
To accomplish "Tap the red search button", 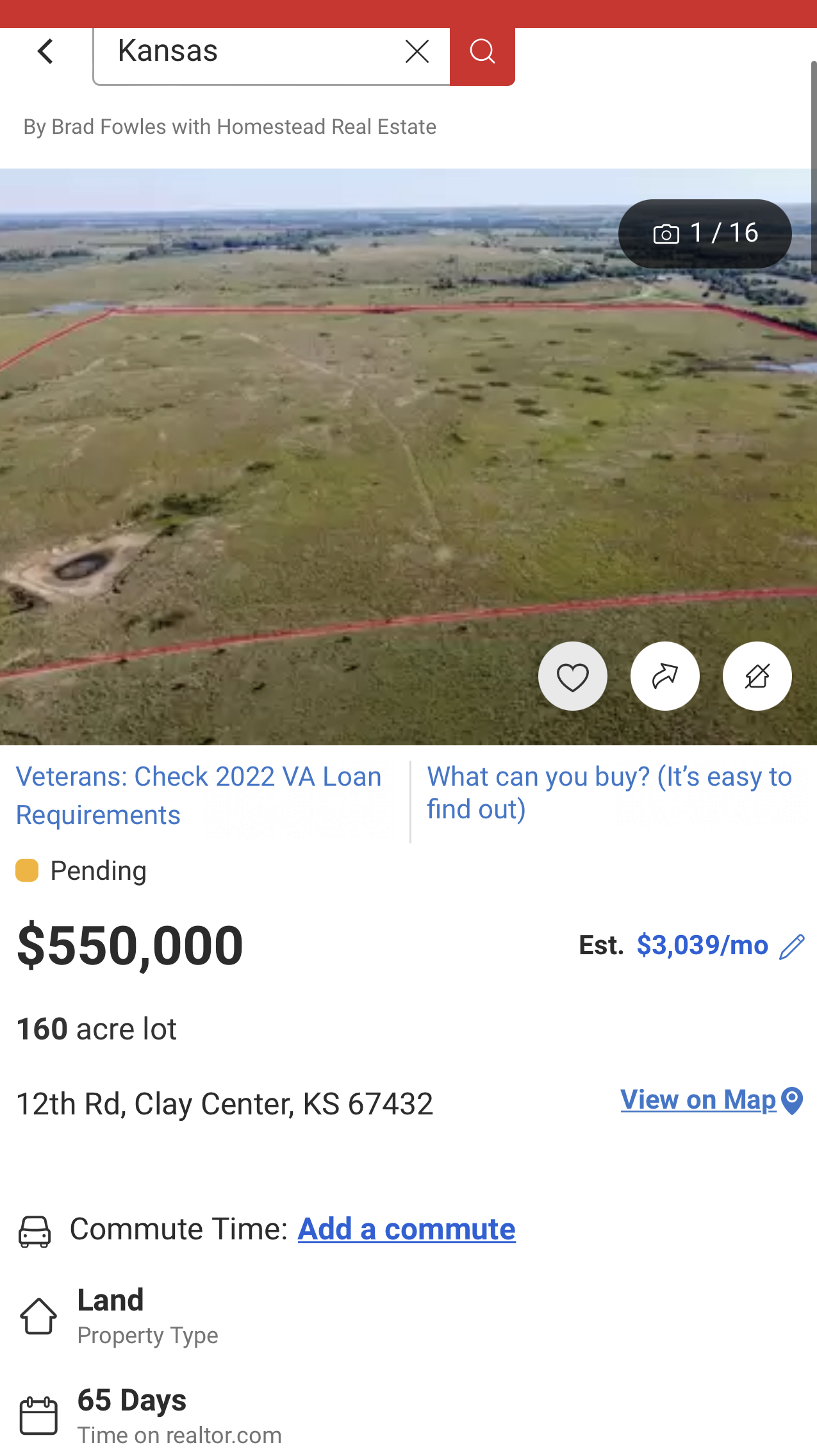I will 483,53.
